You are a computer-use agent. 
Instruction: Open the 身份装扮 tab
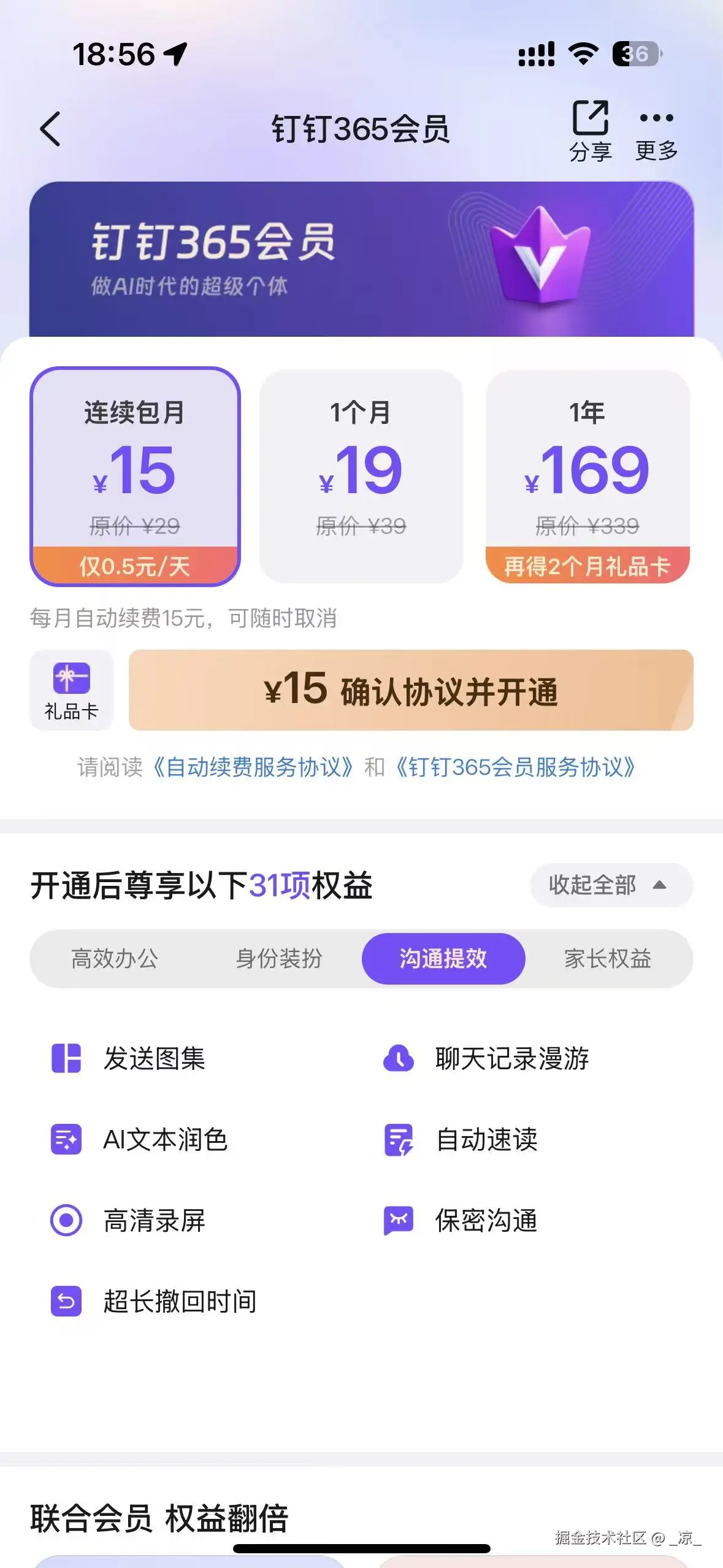pos(279,958)
